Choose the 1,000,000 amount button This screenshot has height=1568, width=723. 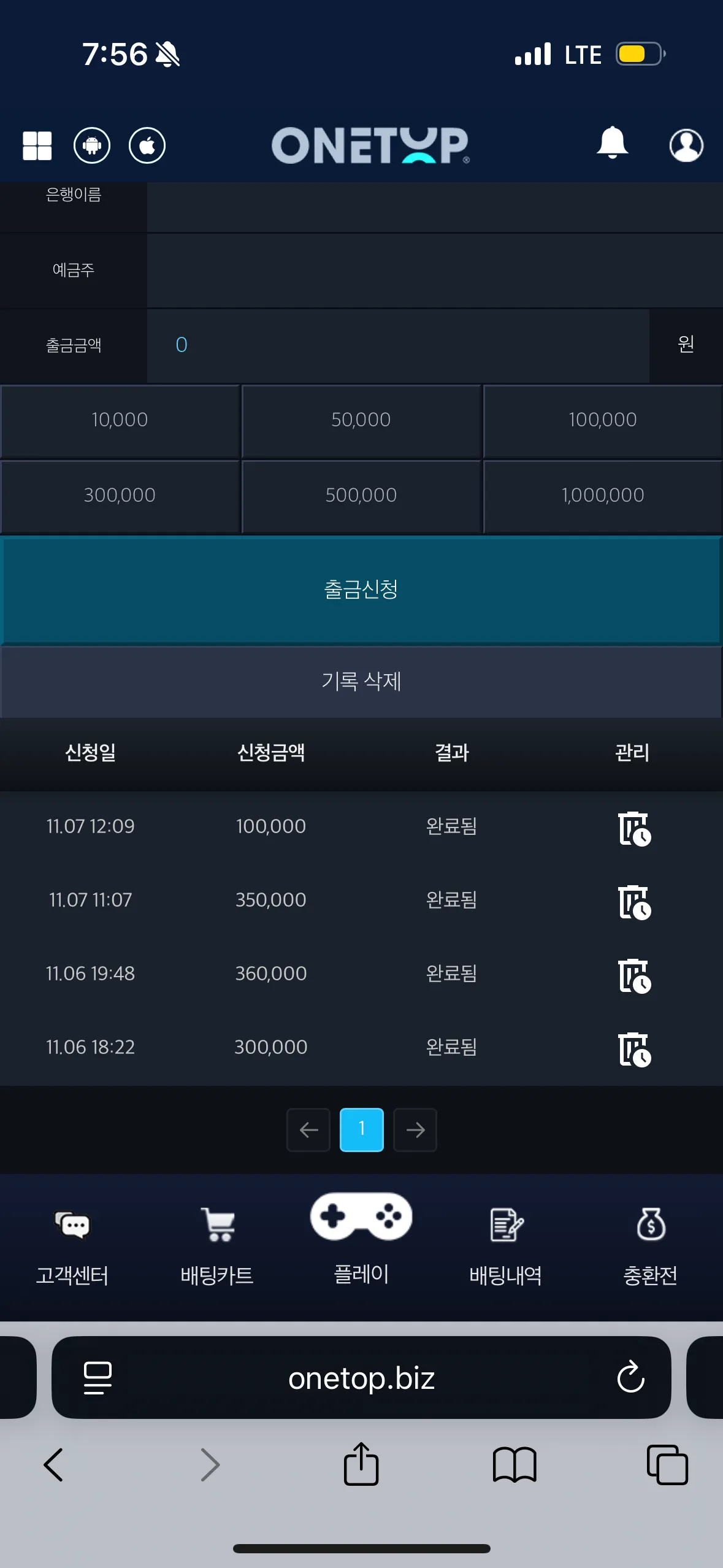click(603, 496)
